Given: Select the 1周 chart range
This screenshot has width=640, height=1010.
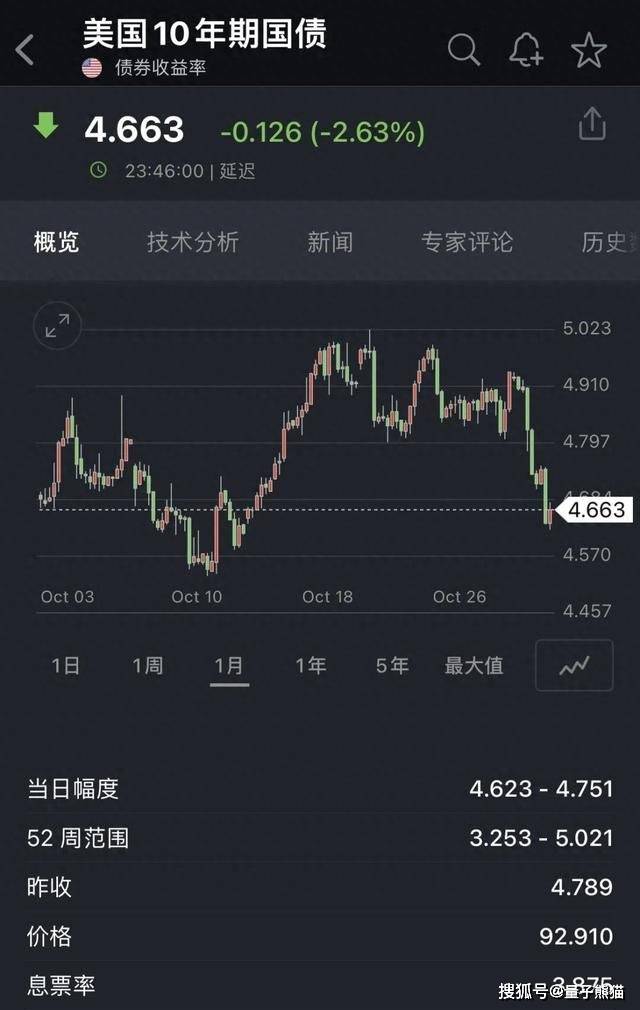Looking at the screenshot, I should [x=148, y=666].
